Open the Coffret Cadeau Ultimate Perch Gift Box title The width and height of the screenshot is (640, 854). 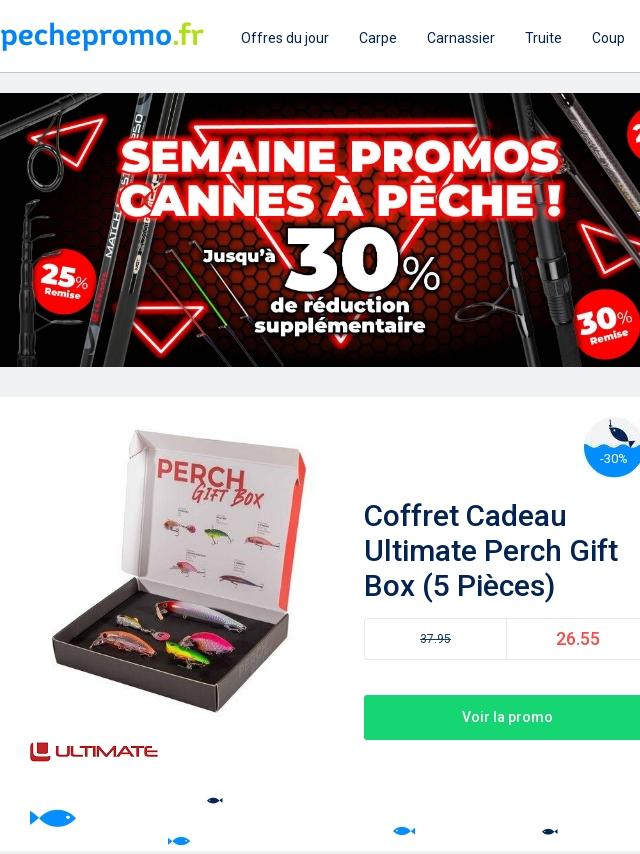[491, 551]
